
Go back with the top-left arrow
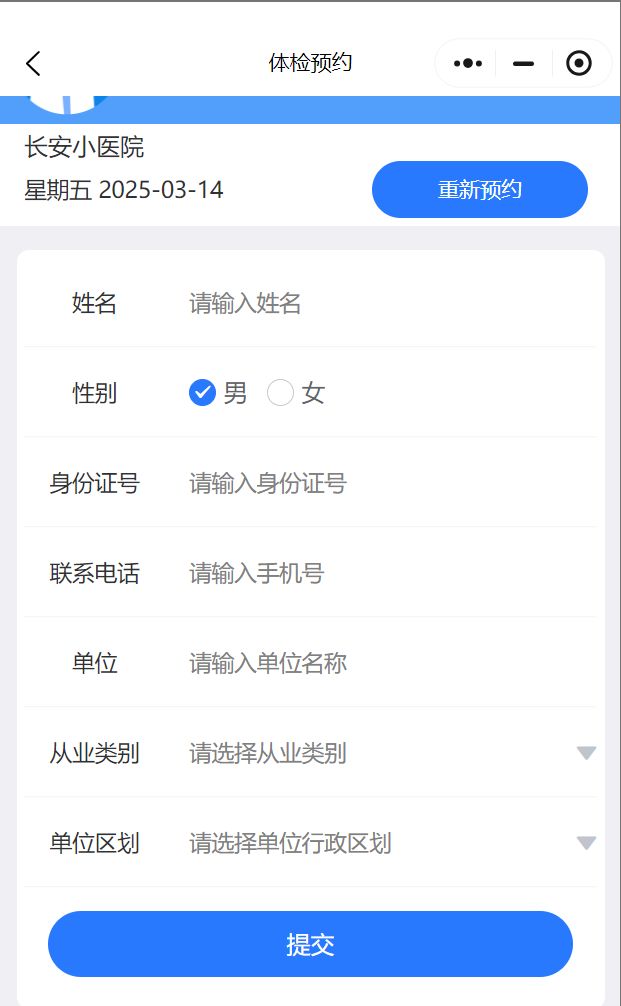pos(33,64)
